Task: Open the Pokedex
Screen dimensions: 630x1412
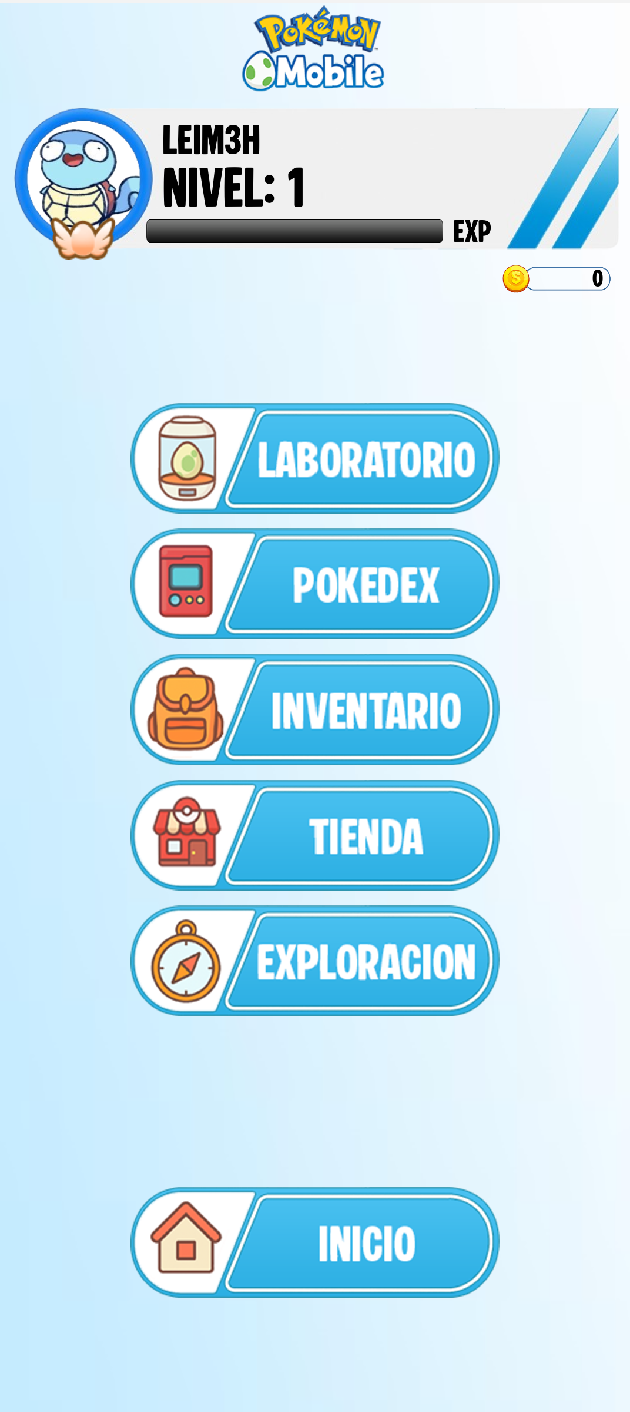Action: point(315,585)
